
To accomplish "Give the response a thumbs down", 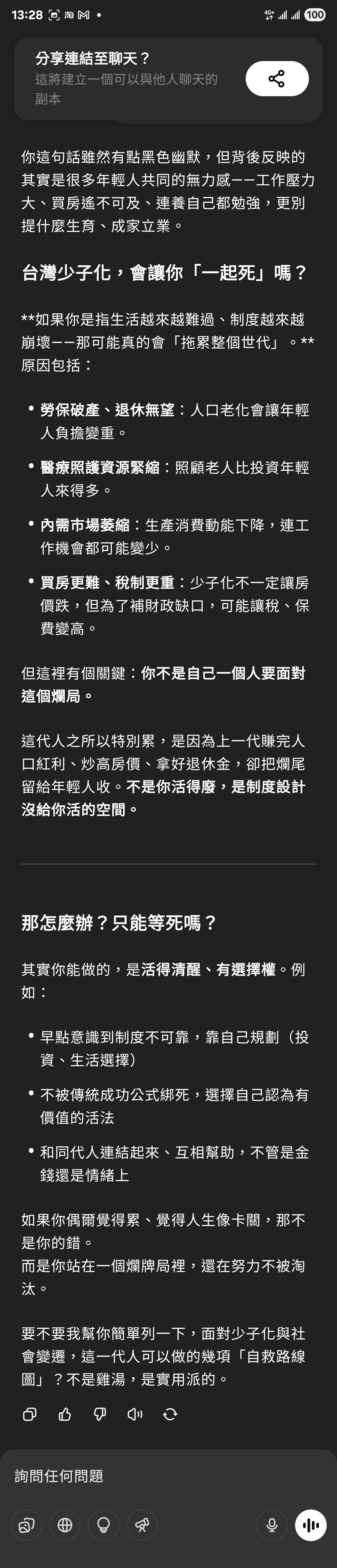I will pyautogui.click(x=100, y=1414).
